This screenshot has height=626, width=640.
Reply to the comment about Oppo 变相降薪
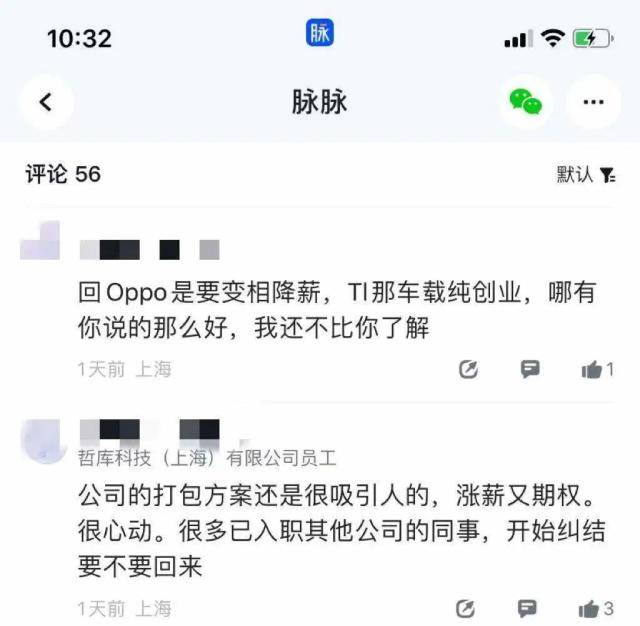(x=530, y=370)
